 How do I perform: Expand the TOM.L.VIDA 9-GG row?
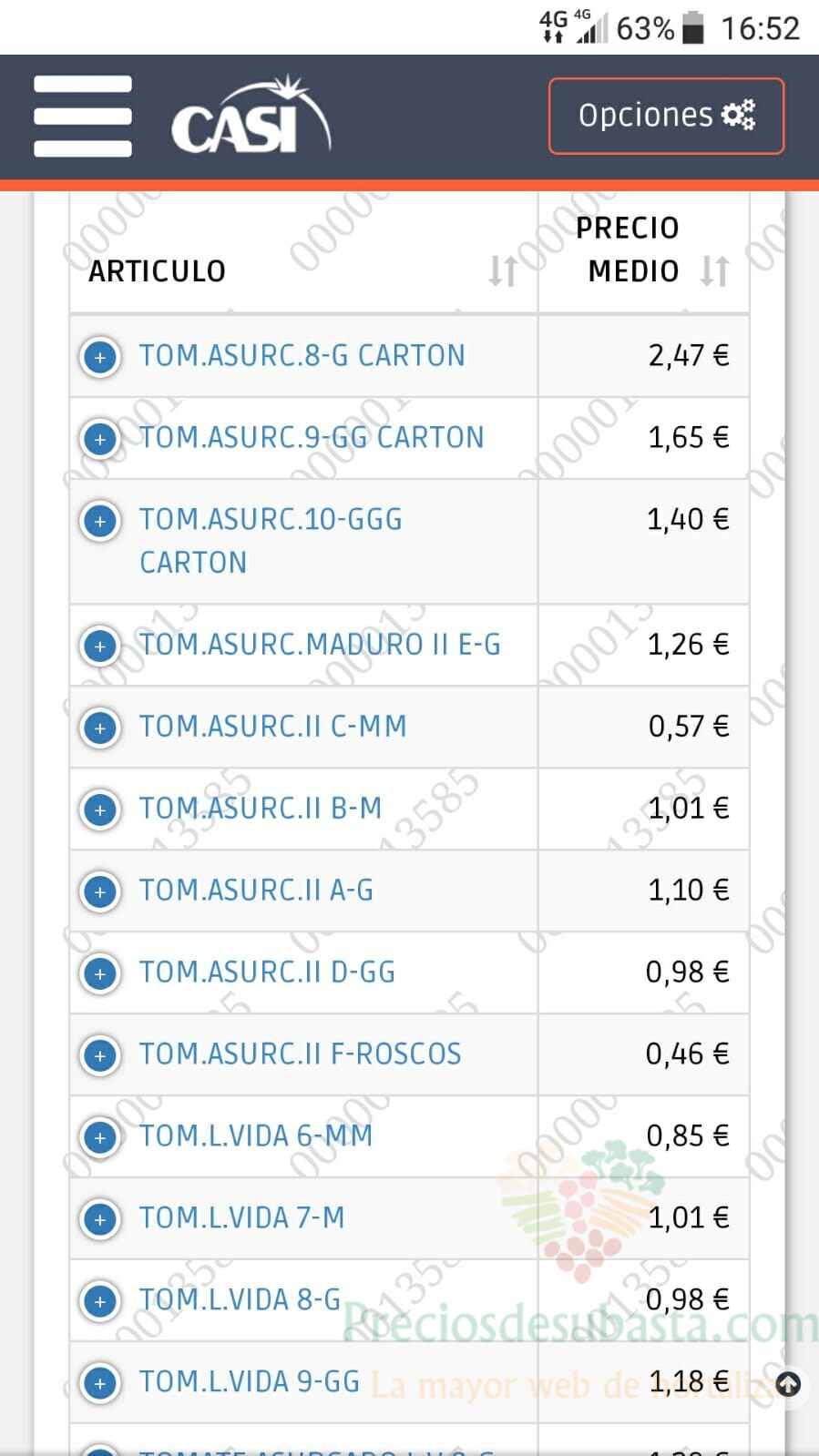tap(100, 1383)
